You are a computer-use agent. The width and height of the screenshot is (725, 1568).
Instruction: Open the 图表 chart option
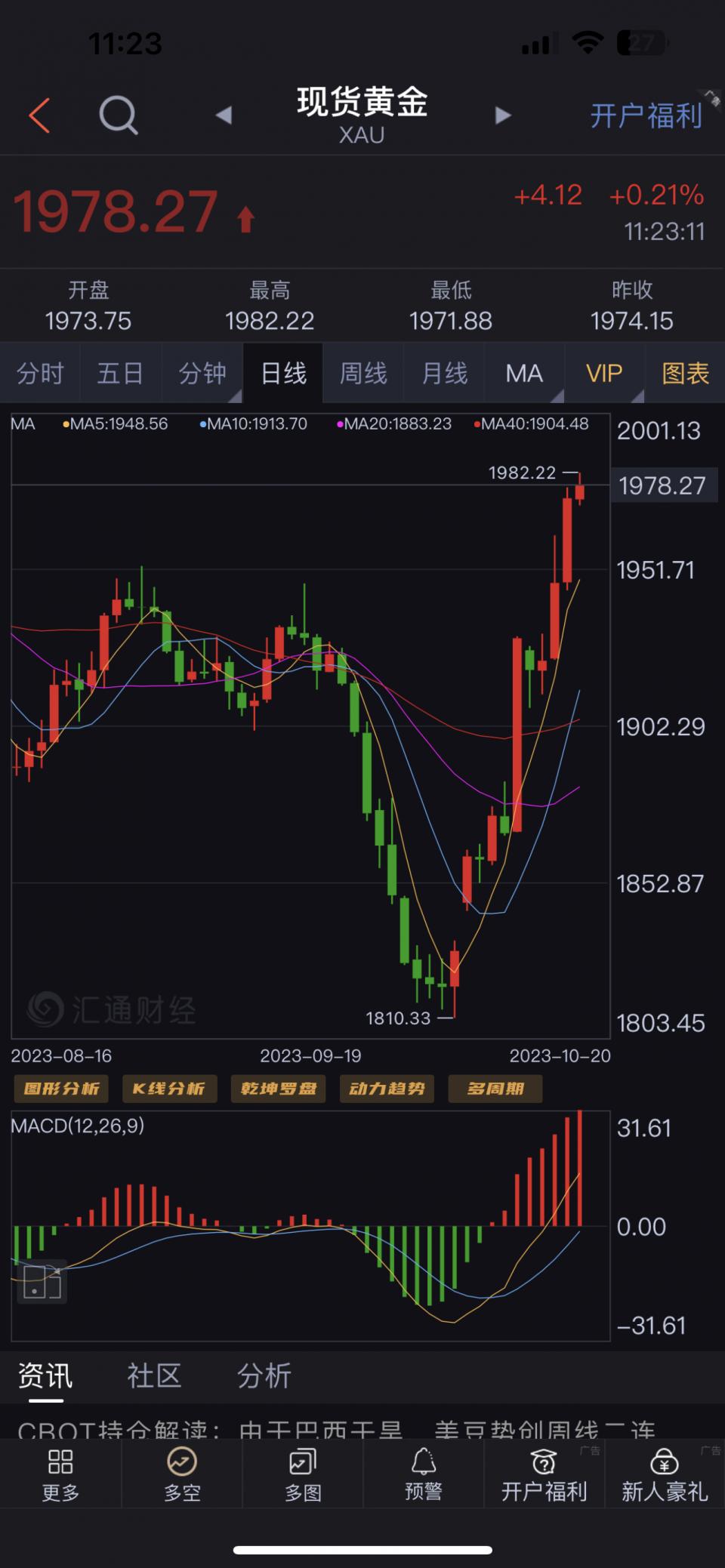685,373
